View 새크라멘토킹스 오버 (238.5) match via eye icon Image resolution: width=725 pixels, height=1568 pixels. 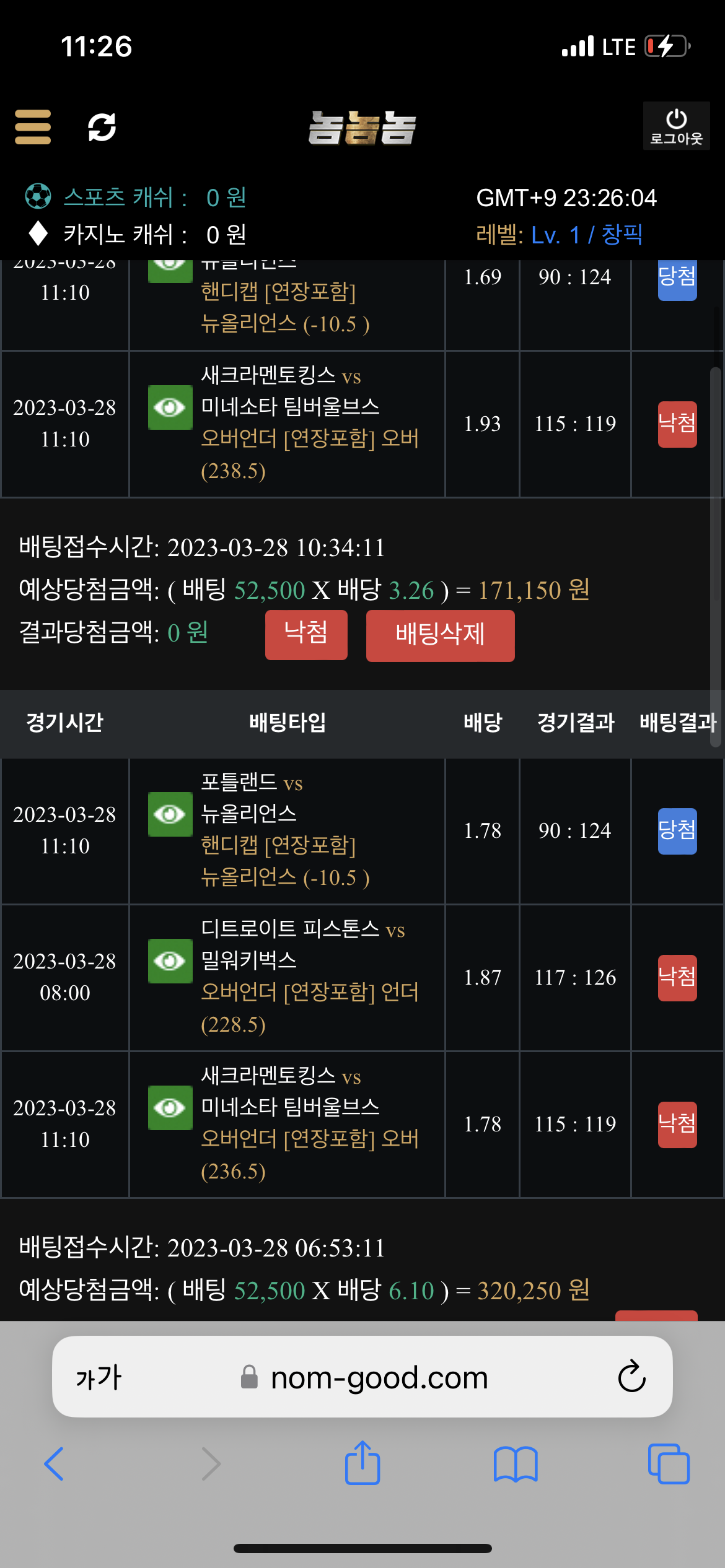click(170, 407)
